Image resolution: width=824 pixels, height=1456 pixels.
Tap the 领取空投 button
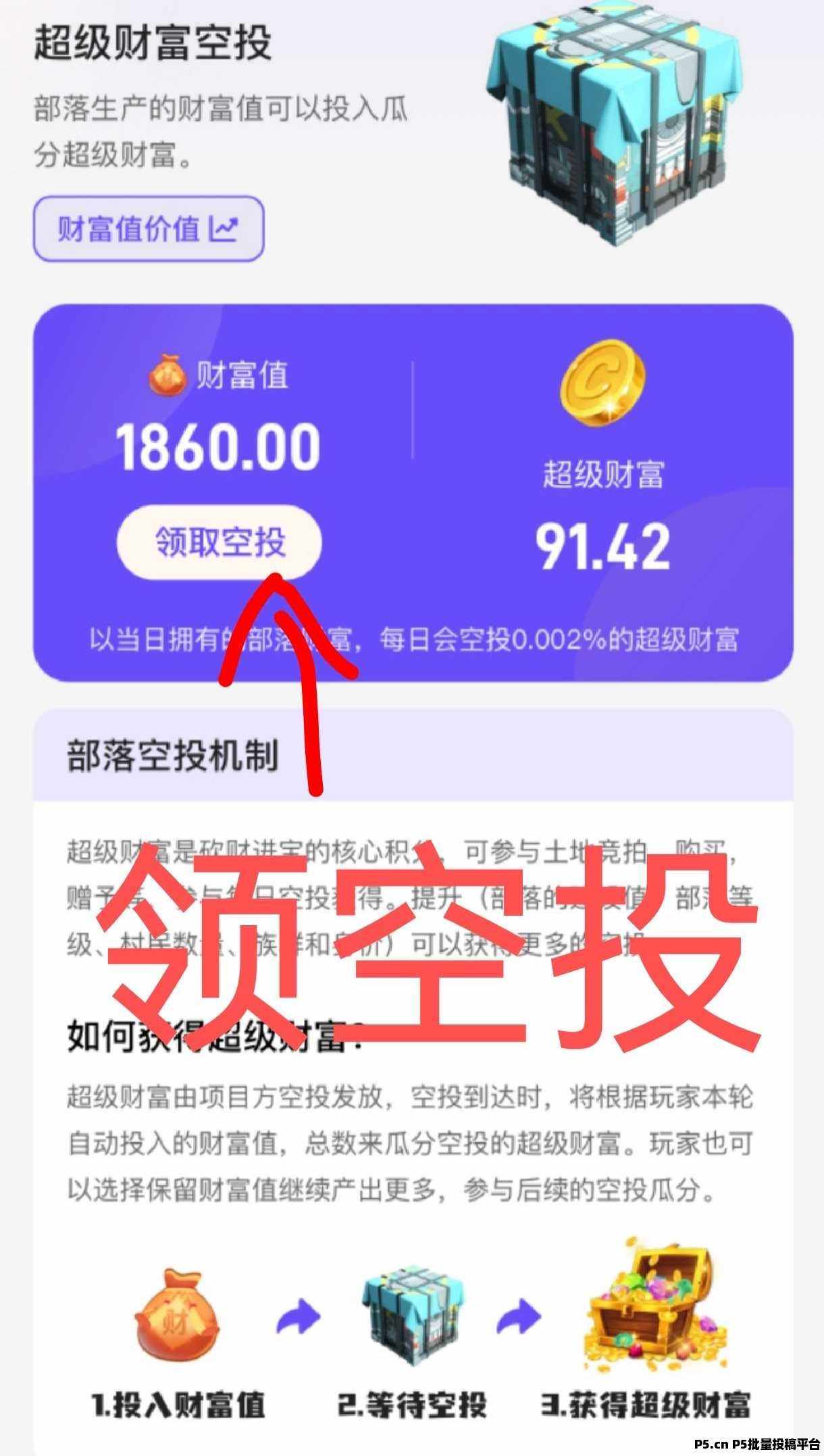click(220, 542)
